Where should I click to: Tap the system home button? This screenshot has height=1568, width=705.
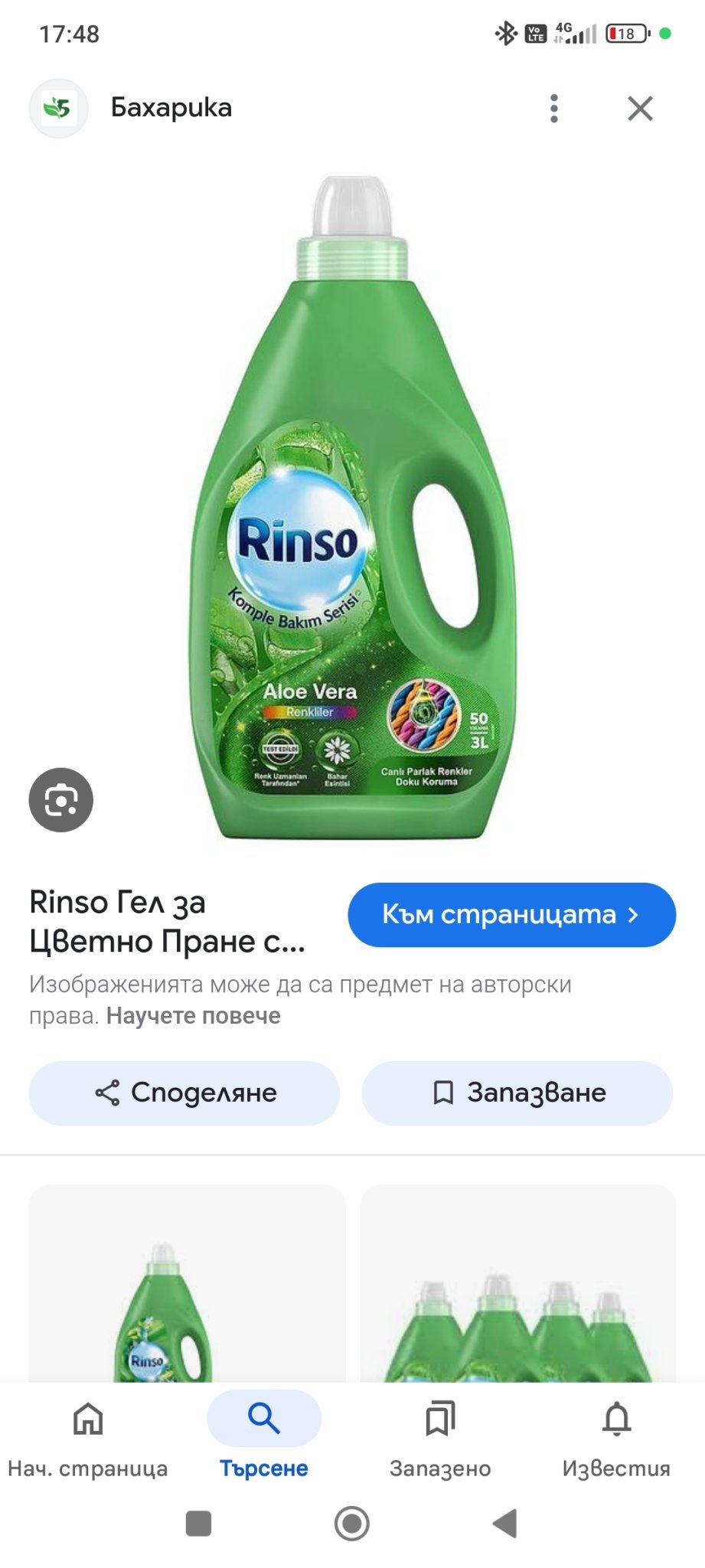(x=352, y=1524)
